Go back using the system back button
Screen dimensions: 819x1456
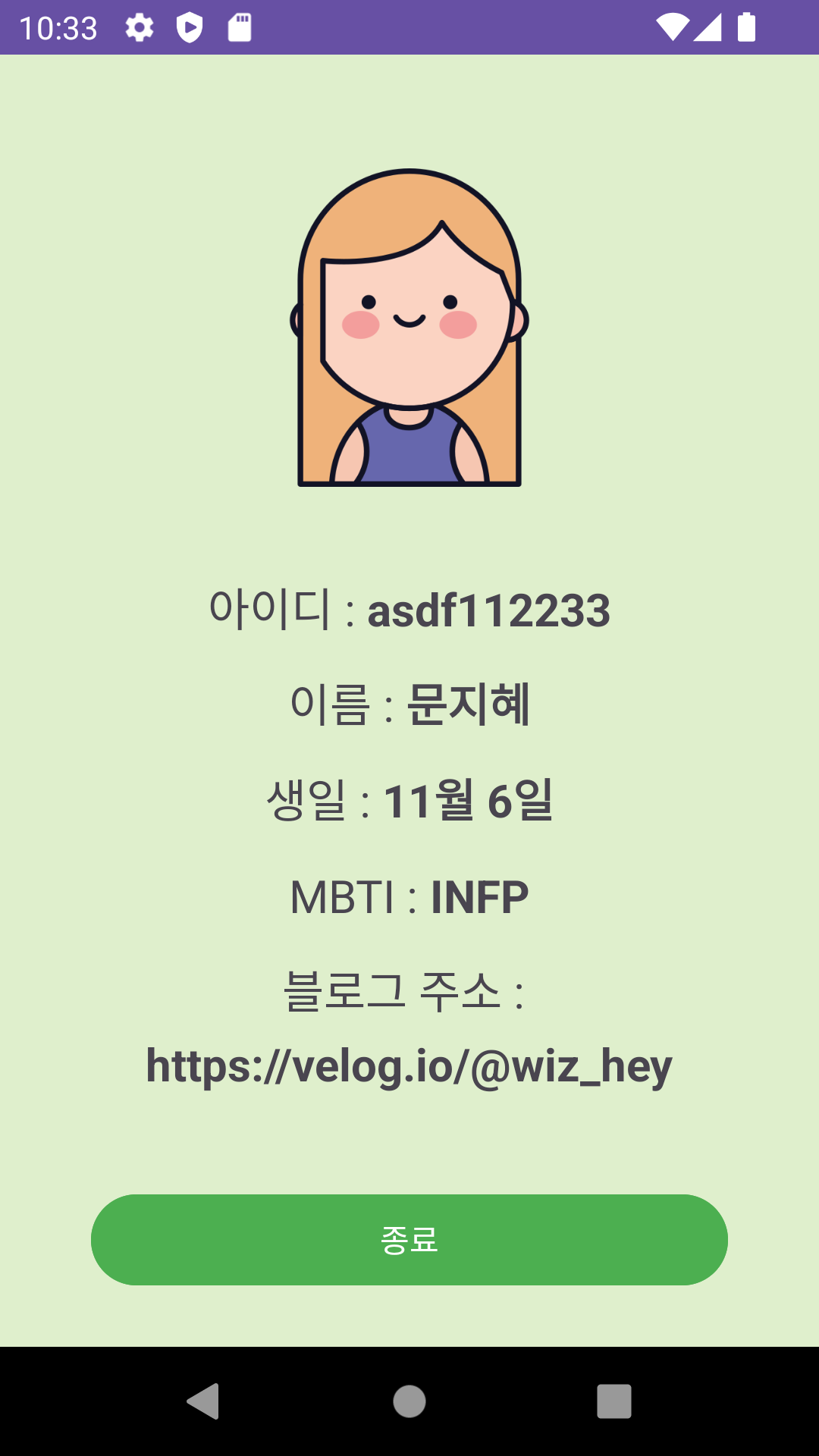point(203,1401)
